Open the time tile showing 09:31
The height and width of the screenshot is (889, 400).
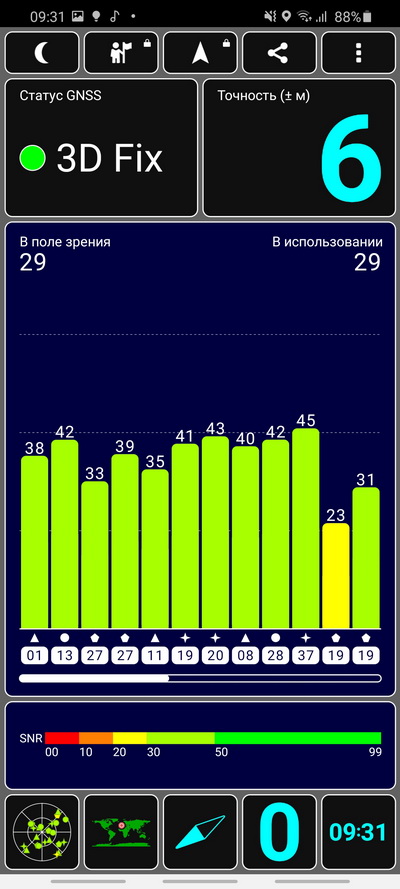click(x=358, y=832)
